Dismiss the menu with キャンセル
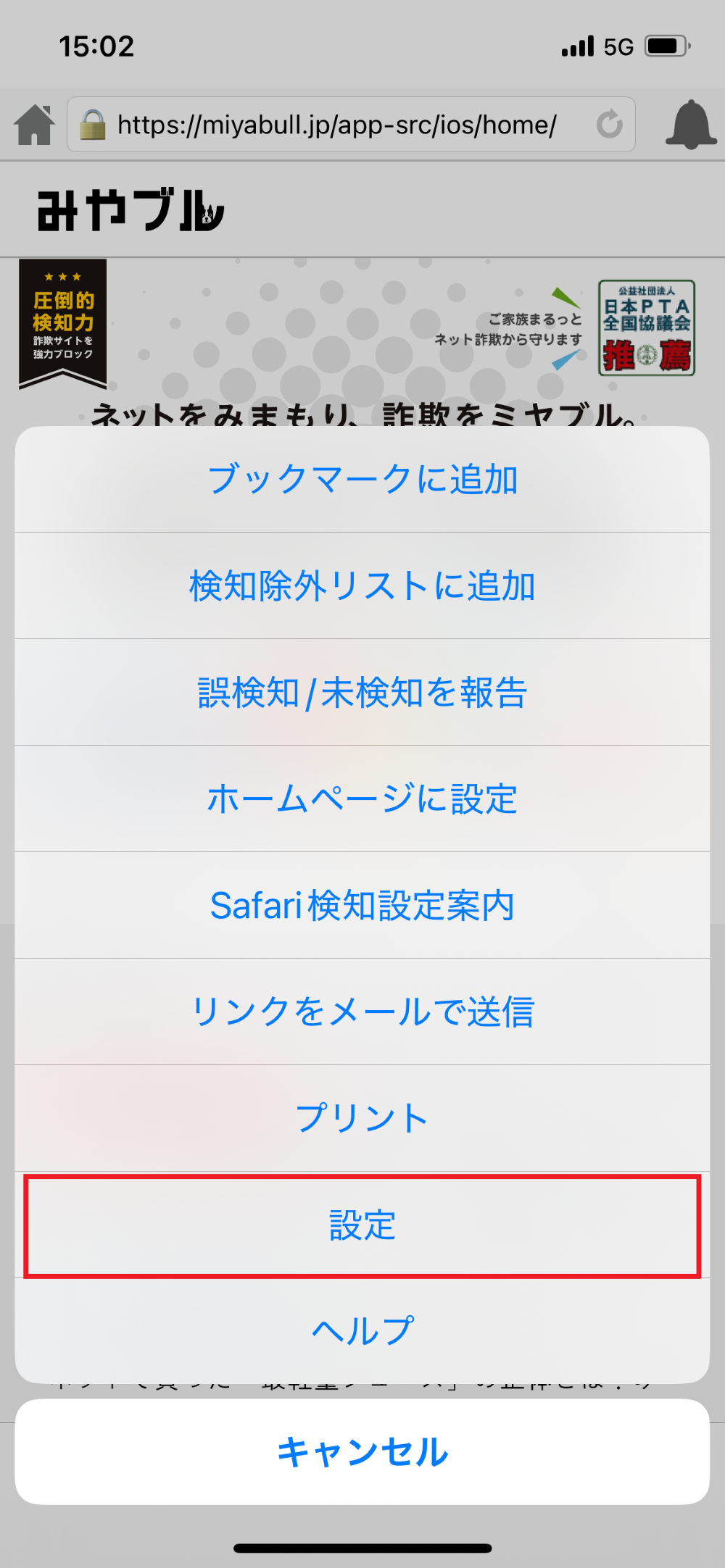The width and height of the screenshot is (725, 1568). 362,1451
